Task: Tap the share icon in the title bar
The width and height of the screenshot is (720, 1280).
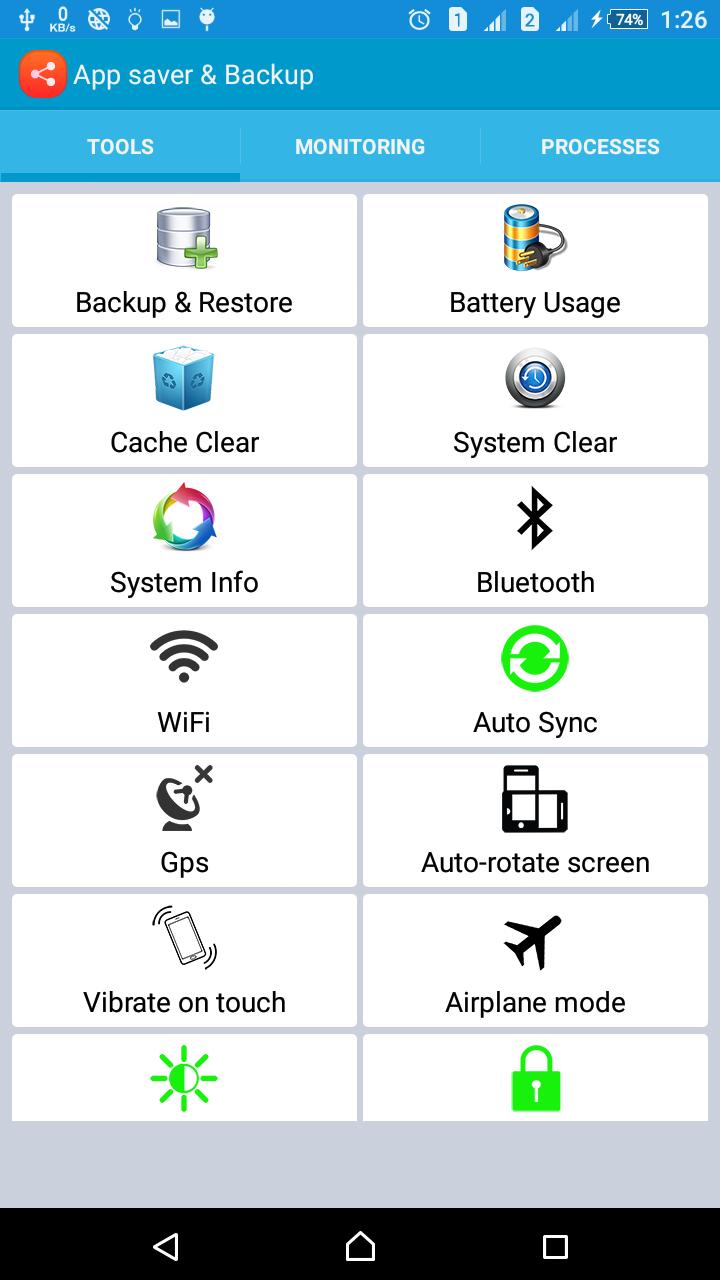Action: (42, 74)
